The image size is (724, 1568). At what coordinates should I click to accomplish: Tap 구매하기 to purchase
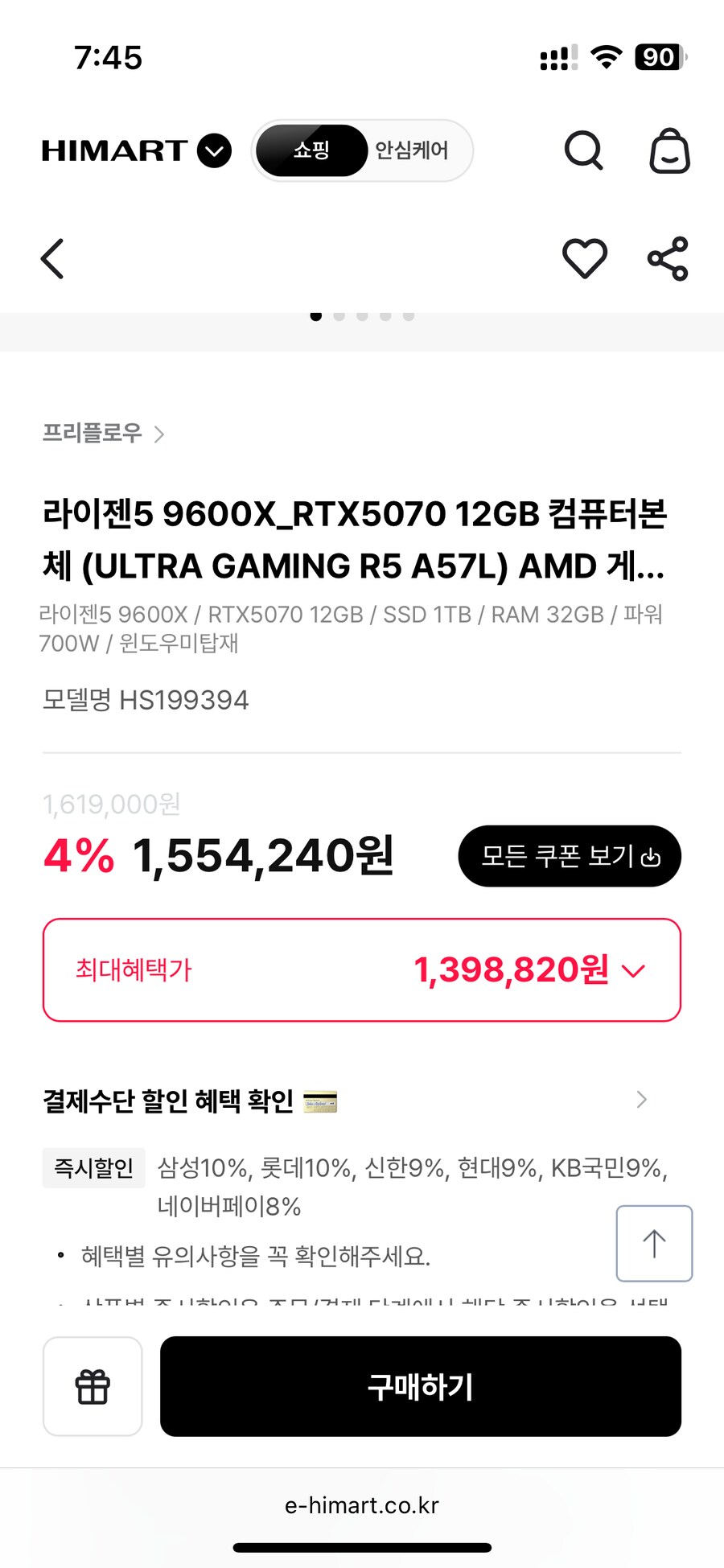(420, 1387)
